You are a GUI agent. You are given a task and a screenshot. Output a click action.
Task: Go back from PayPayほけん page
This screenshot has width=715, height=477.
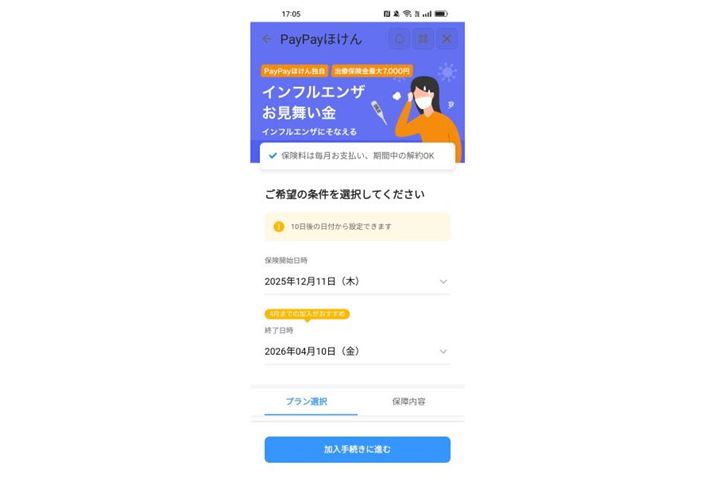tap(266, 39)
